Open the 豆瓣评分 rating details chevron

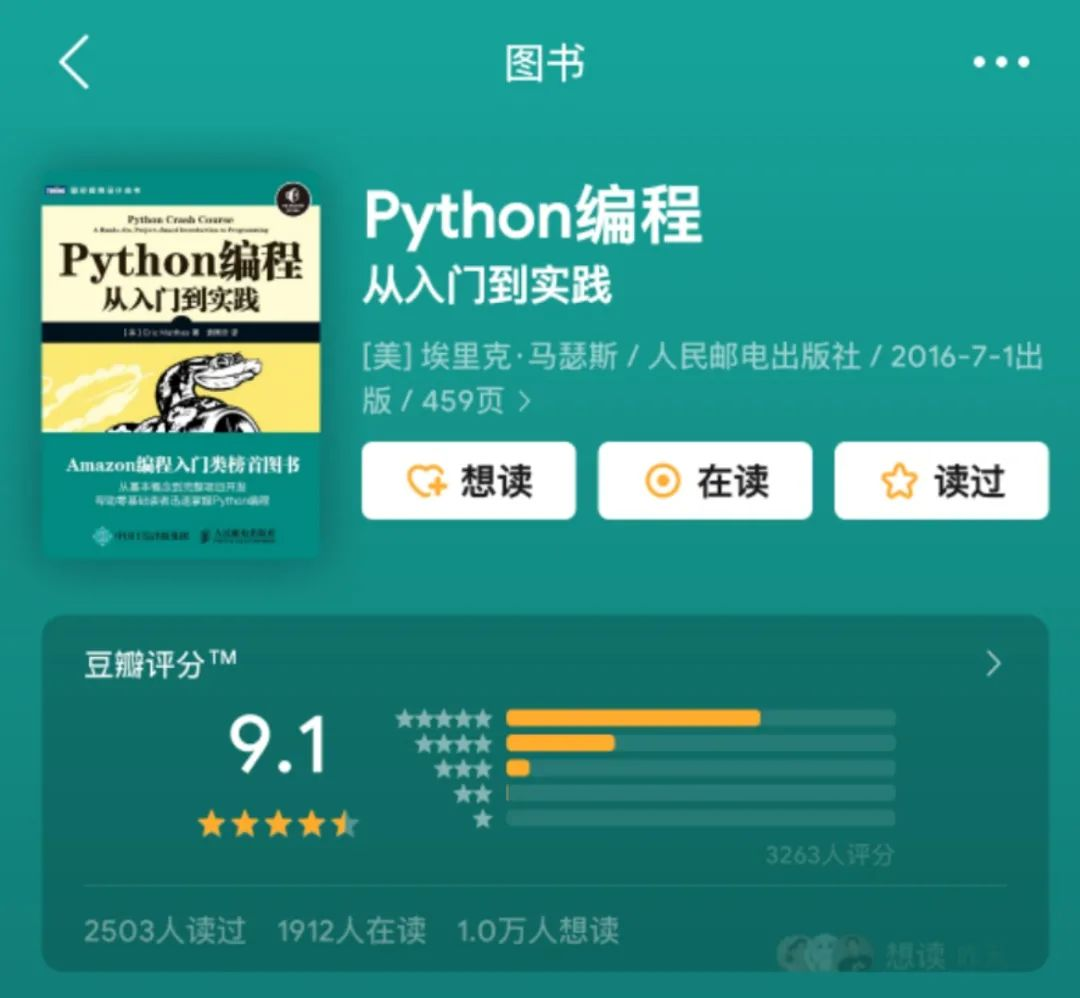click(993, 664)
